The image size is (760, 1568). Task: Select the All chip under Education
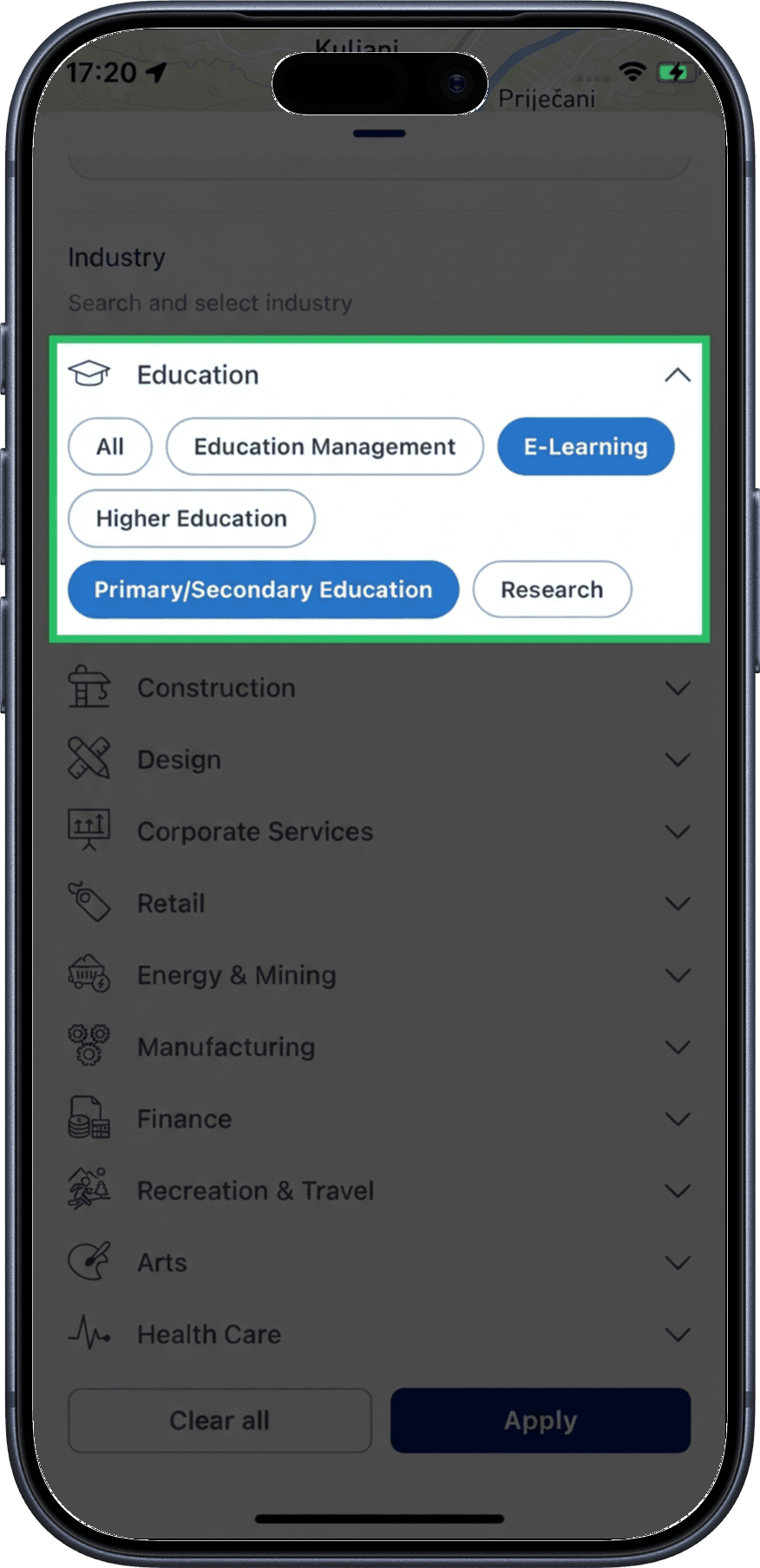pos(110,447)
